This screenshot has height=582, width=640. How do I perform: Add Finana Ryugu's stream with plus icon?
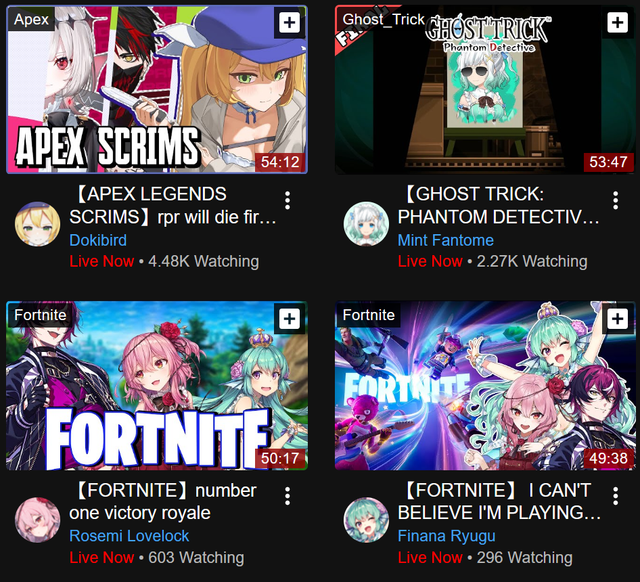tap(617, 319)
